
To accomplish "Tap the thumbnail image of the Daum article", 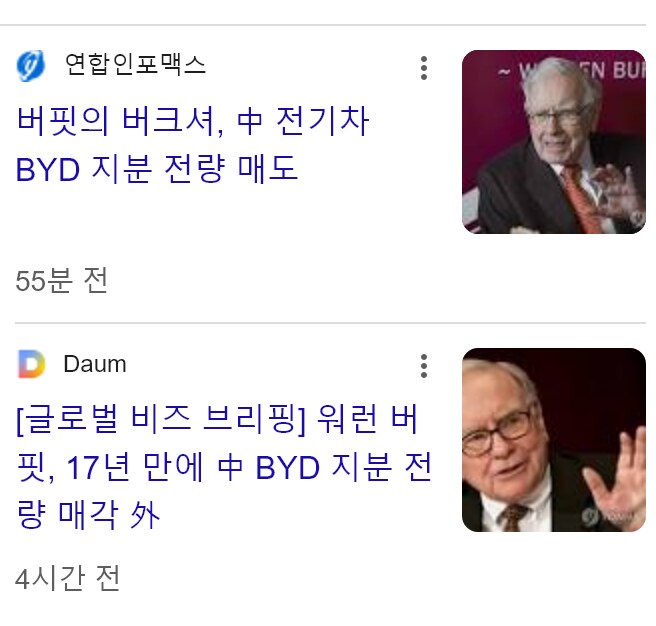I will [553, 440].
